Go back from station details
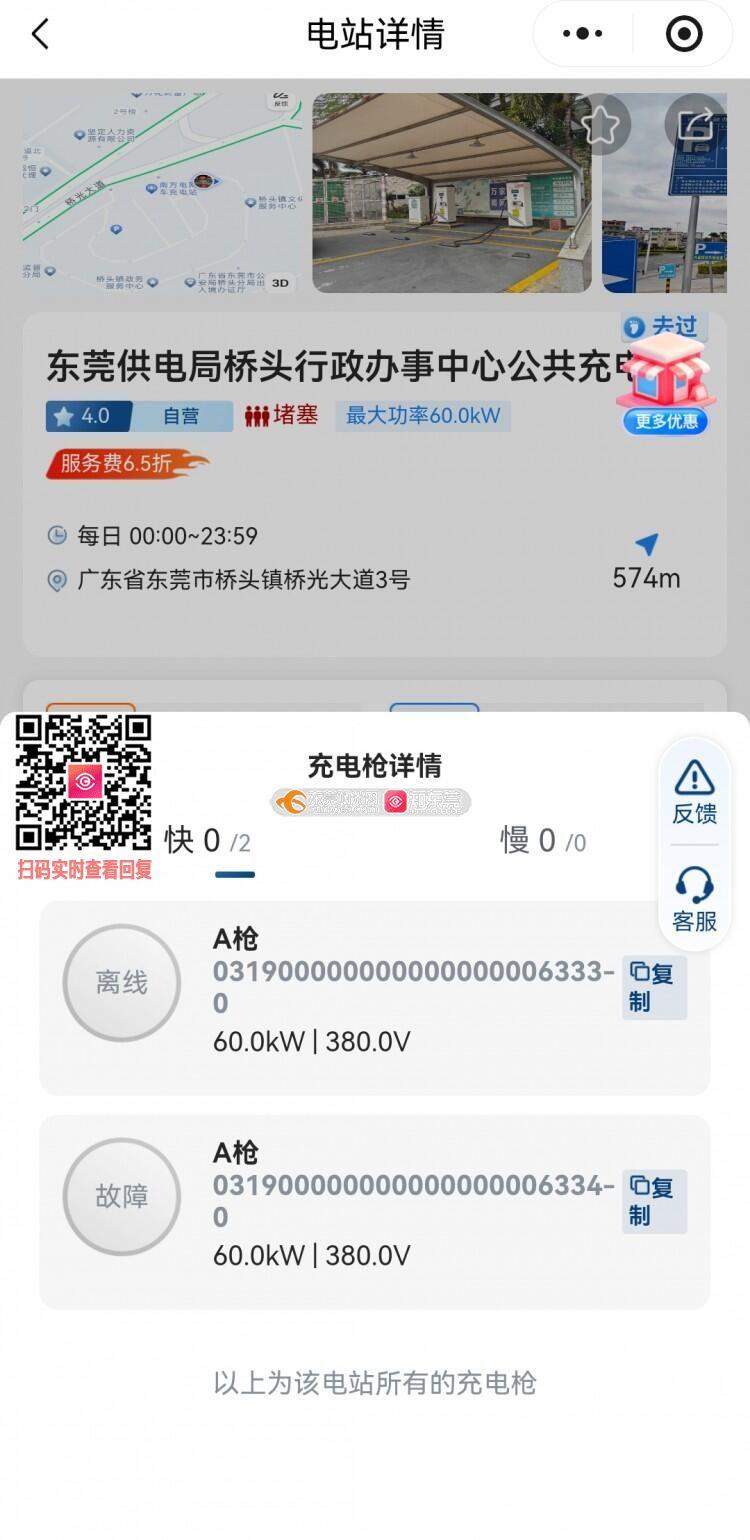 point(40,35)
